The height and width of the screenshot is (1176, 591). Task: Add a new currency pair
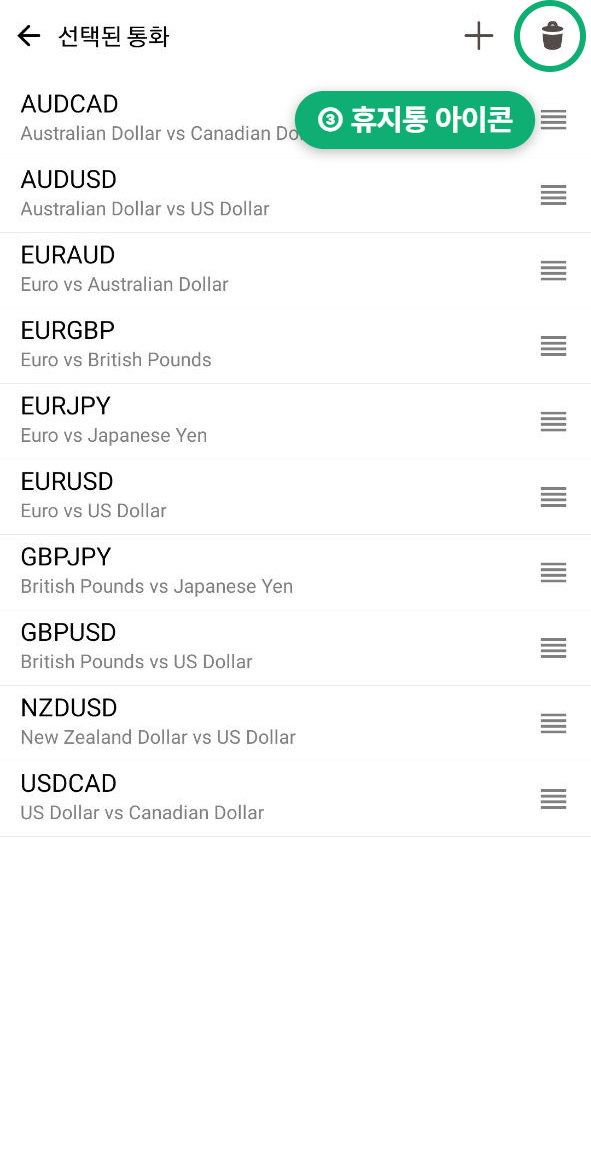pyautogui.click(x=478, y=36)
